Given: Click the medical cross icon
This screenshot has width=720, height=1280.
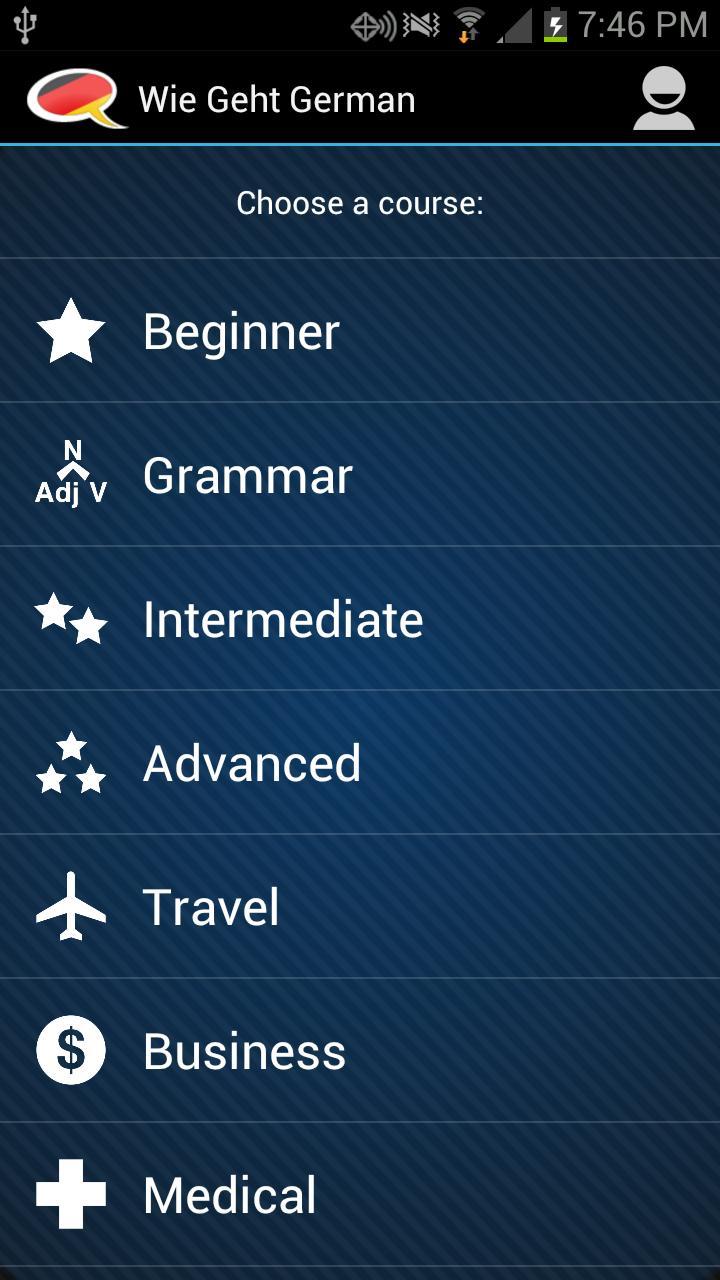Looking at the screenshot, I should (70, 1194).
